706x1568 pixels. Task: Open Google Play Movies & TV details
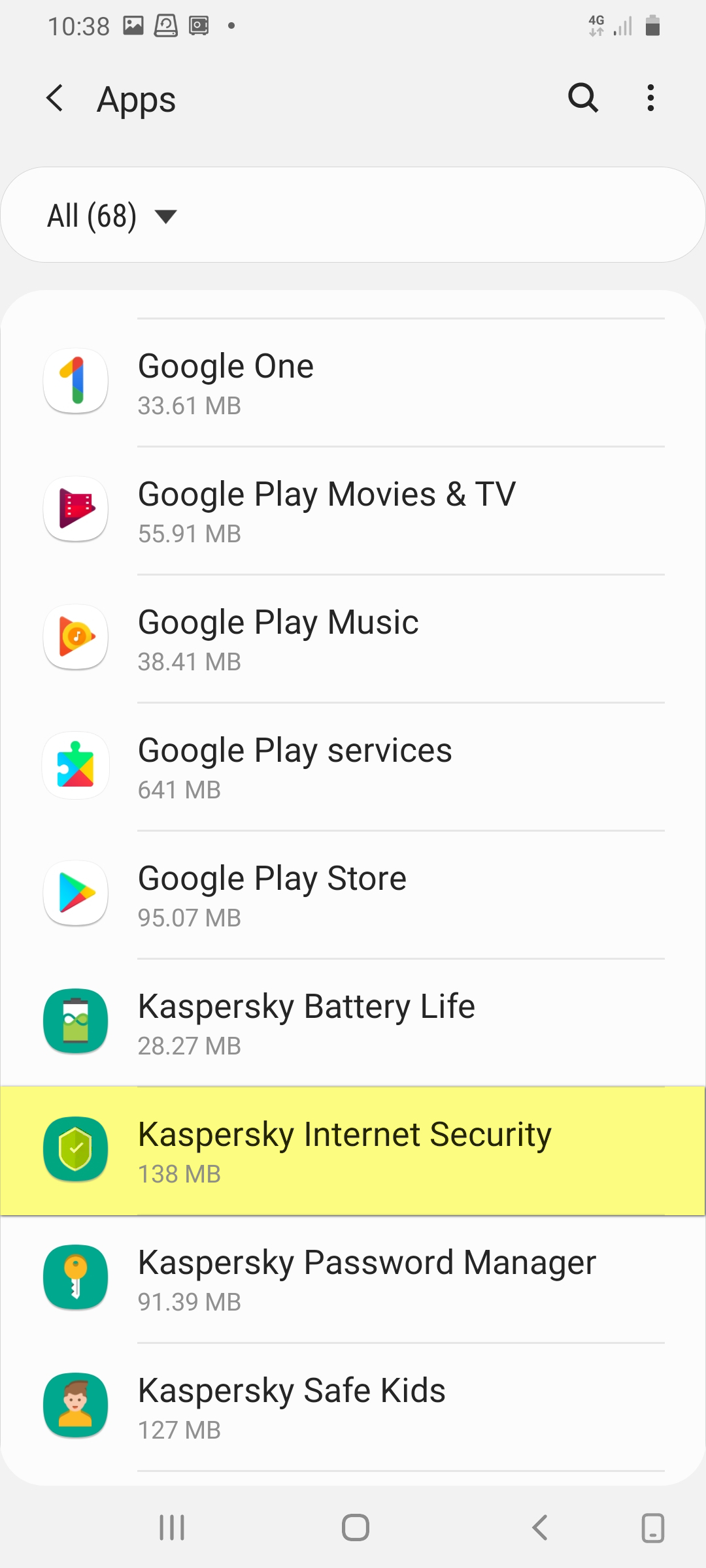353,510
